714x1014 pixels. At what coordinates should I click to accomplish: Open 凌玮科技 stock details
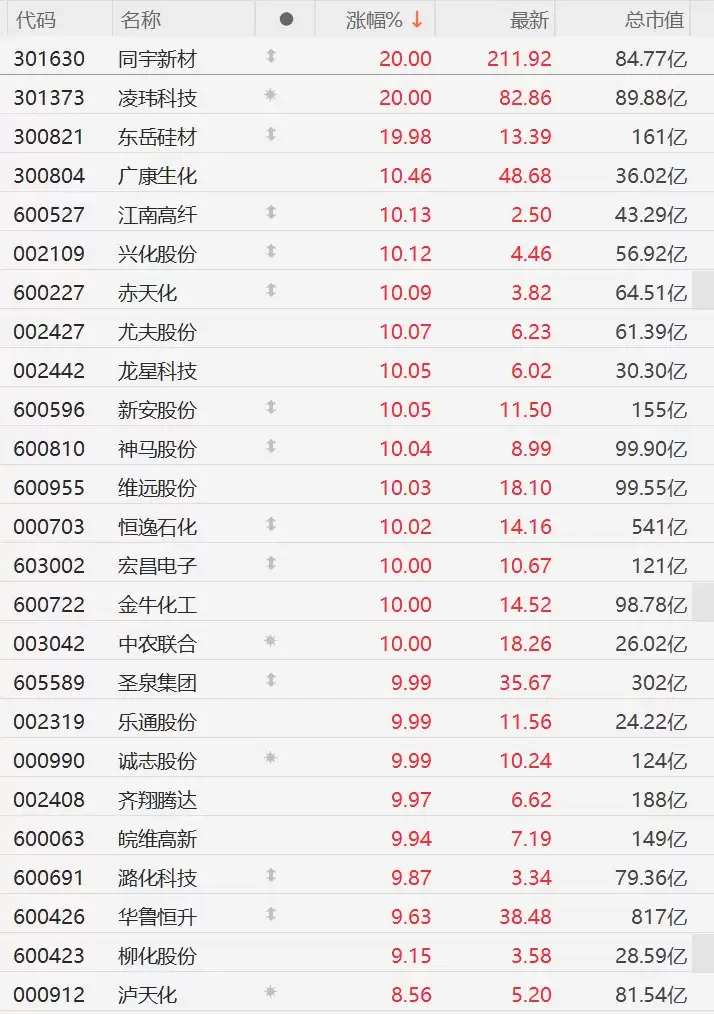[157, 98]
